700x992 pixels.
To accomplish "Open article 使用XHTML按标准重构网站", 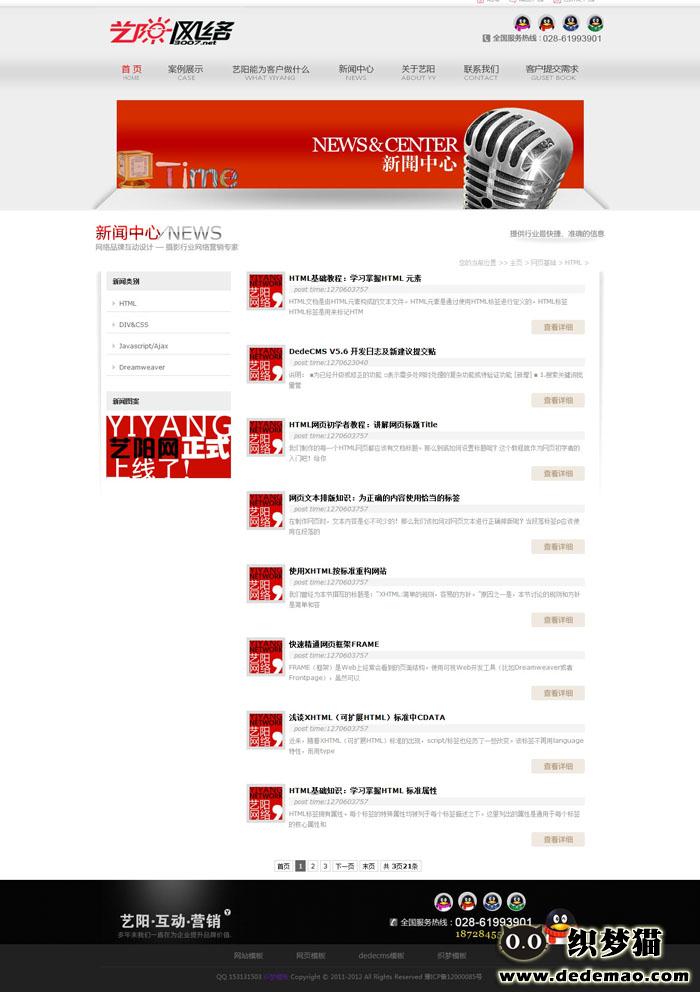I will 337,571.
